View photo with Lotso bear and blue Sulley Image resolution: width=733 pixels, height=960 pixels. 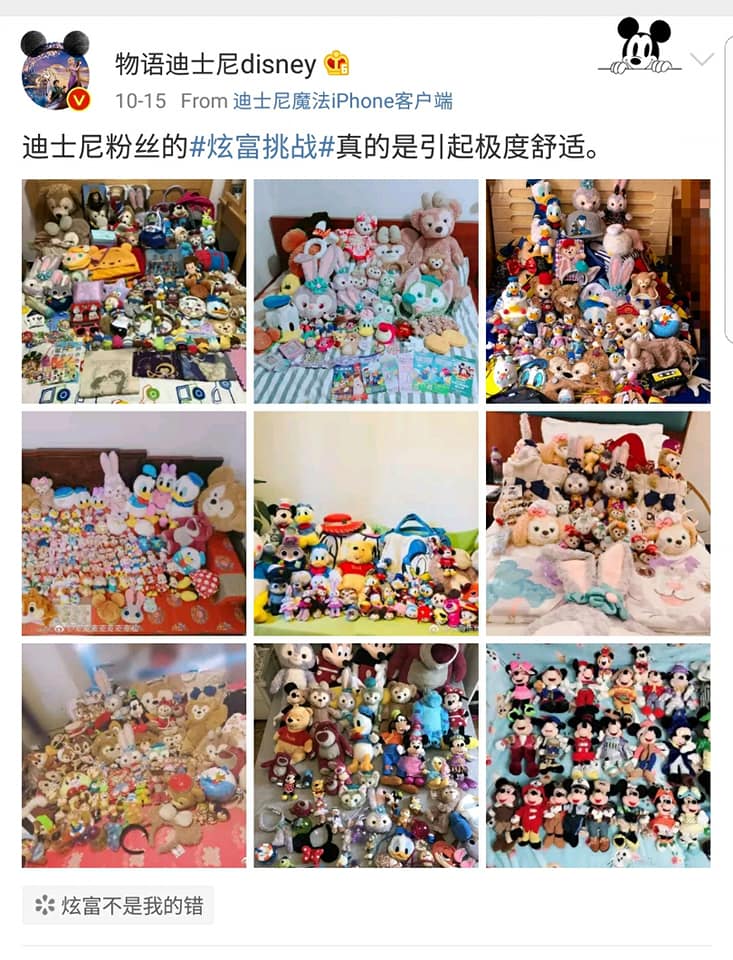[x=366, y=755]
